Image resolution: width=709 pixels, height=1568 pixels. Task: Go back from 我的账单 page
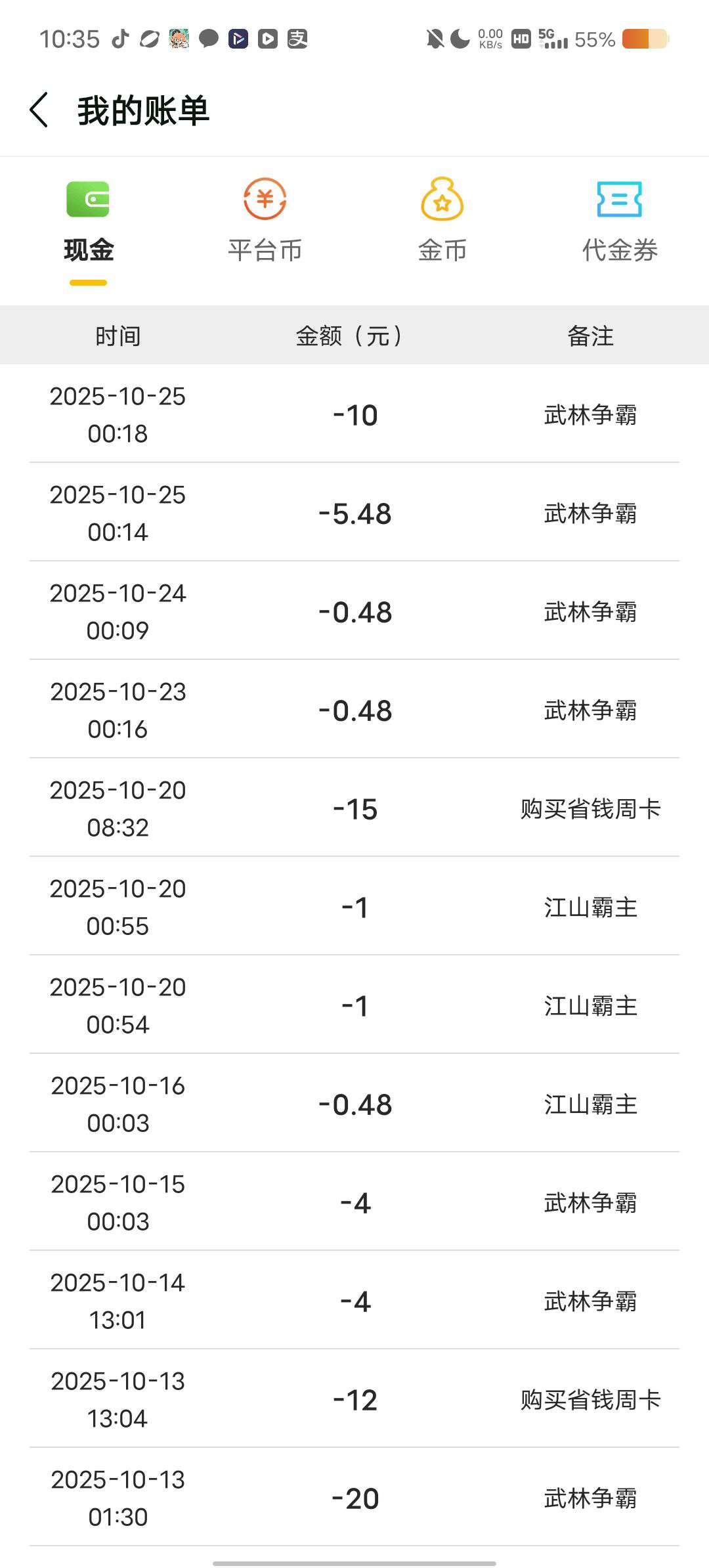(x=39, y=110)
